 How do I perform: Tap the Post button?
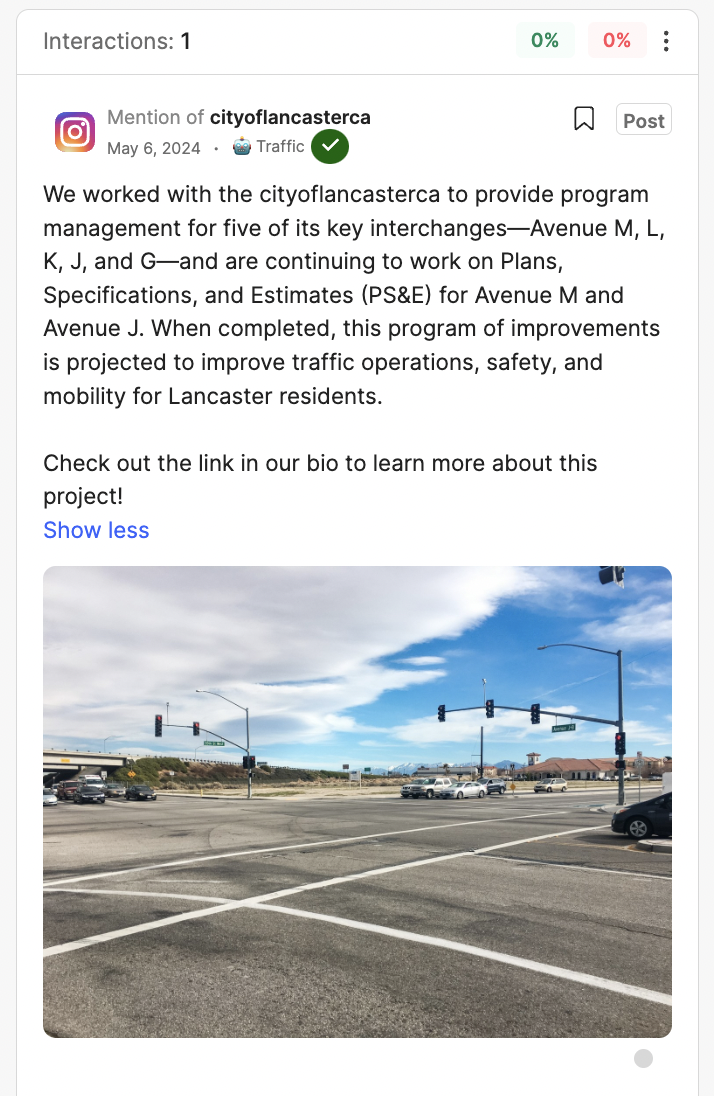[643, 120]
